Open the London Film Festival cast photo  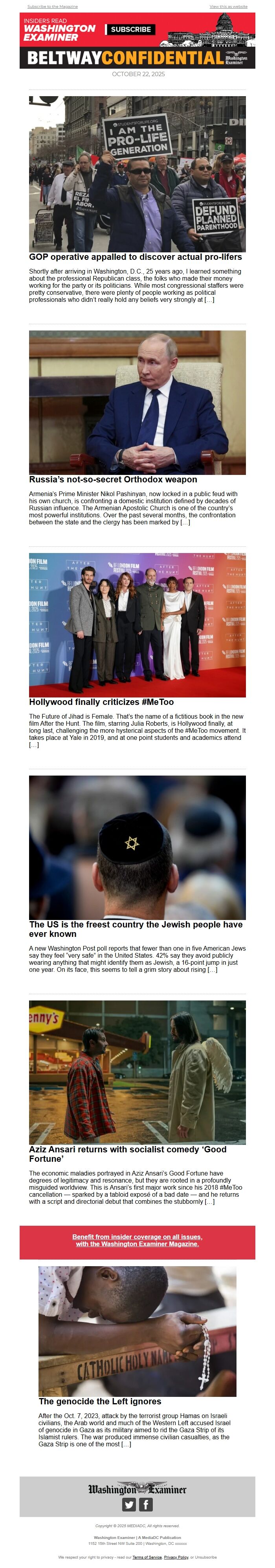(137, 624)
